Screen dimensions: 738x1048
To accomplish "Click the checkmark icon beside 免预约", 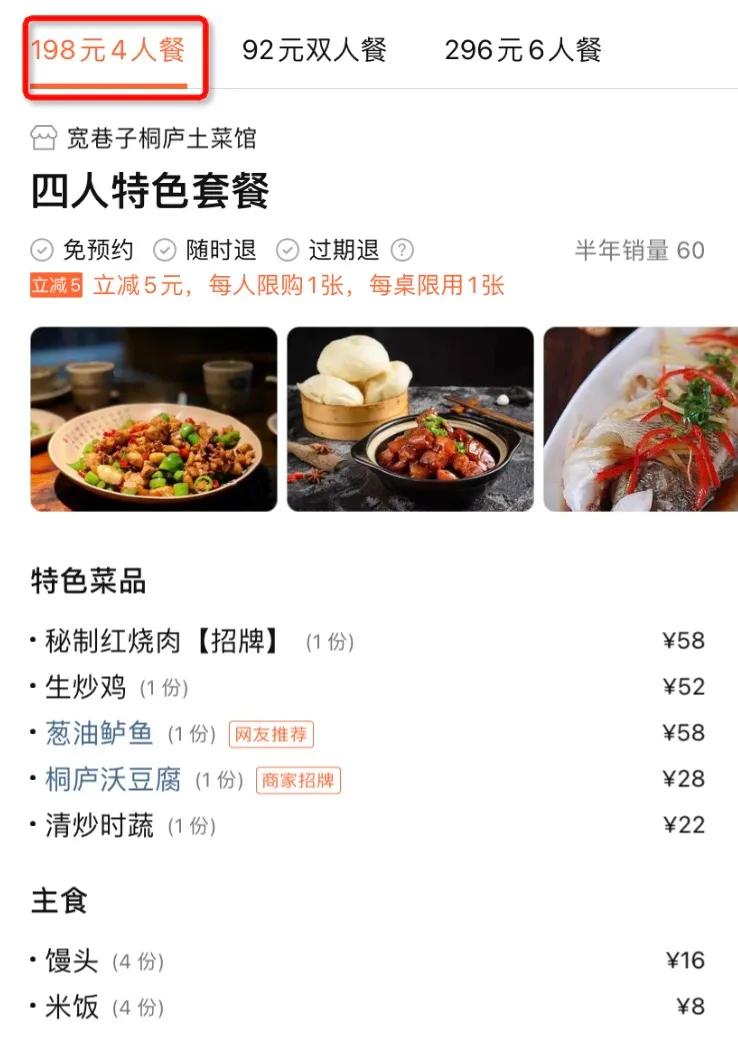I will pos(40,251).
